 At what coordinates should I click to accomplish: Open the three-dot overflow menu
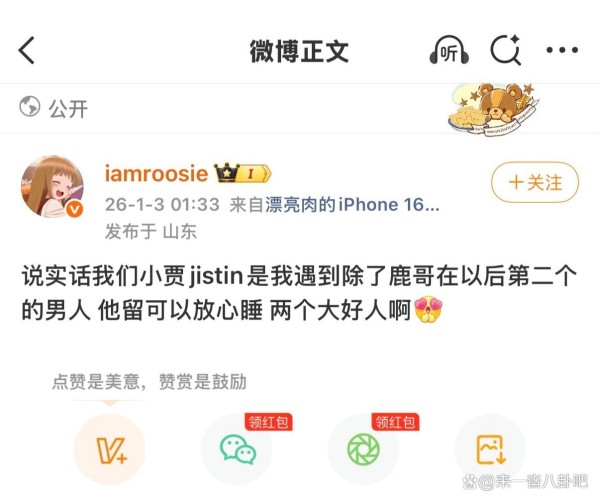click(562, 51)
